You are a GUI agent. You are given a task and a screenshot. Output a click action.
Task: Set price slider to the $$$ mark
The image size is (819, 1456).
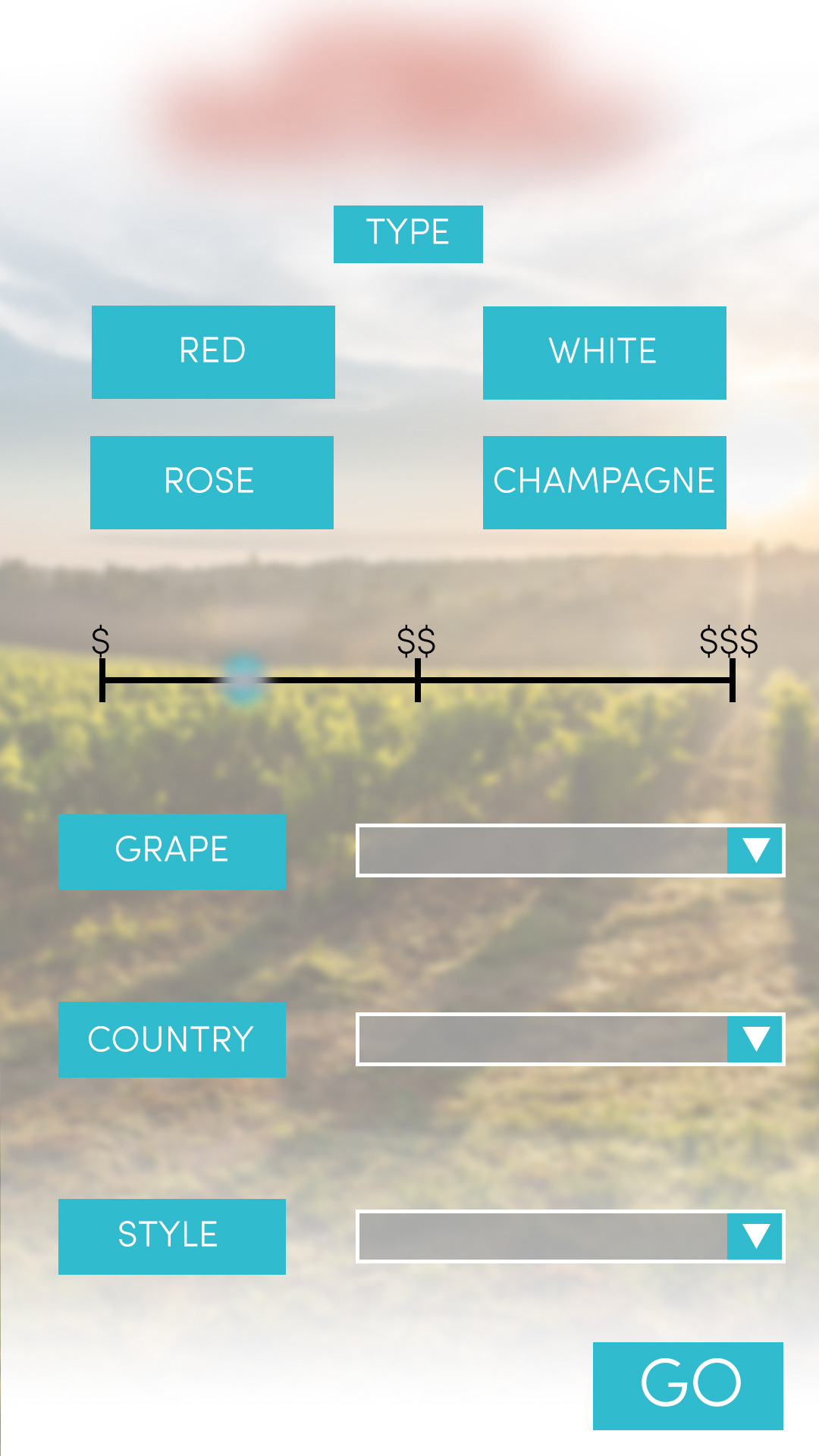732,679
